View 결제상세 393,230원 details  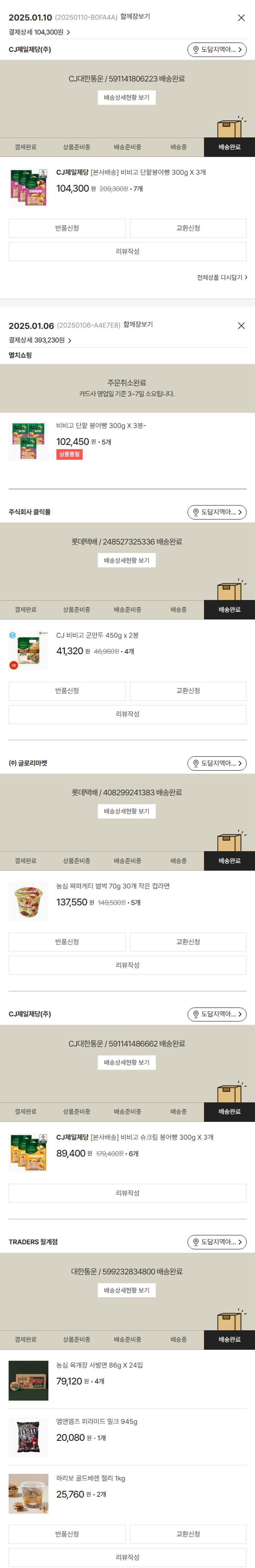[x=40, y=340]
